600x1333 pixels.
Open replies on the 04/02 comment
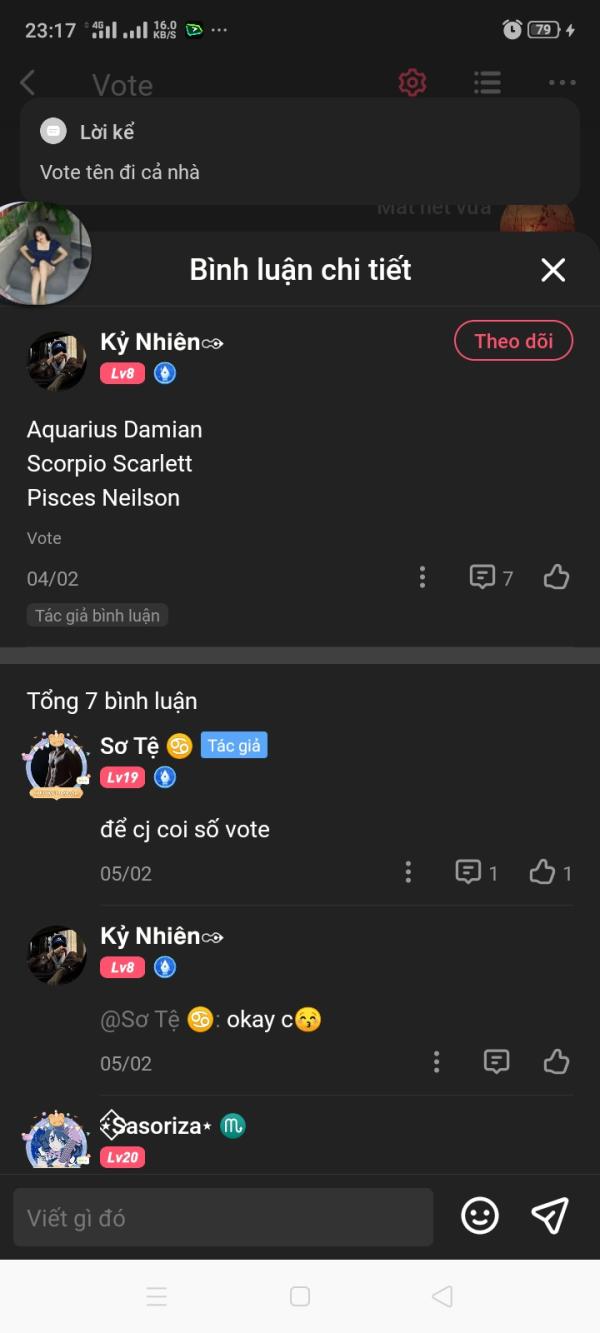click(491, 577)
